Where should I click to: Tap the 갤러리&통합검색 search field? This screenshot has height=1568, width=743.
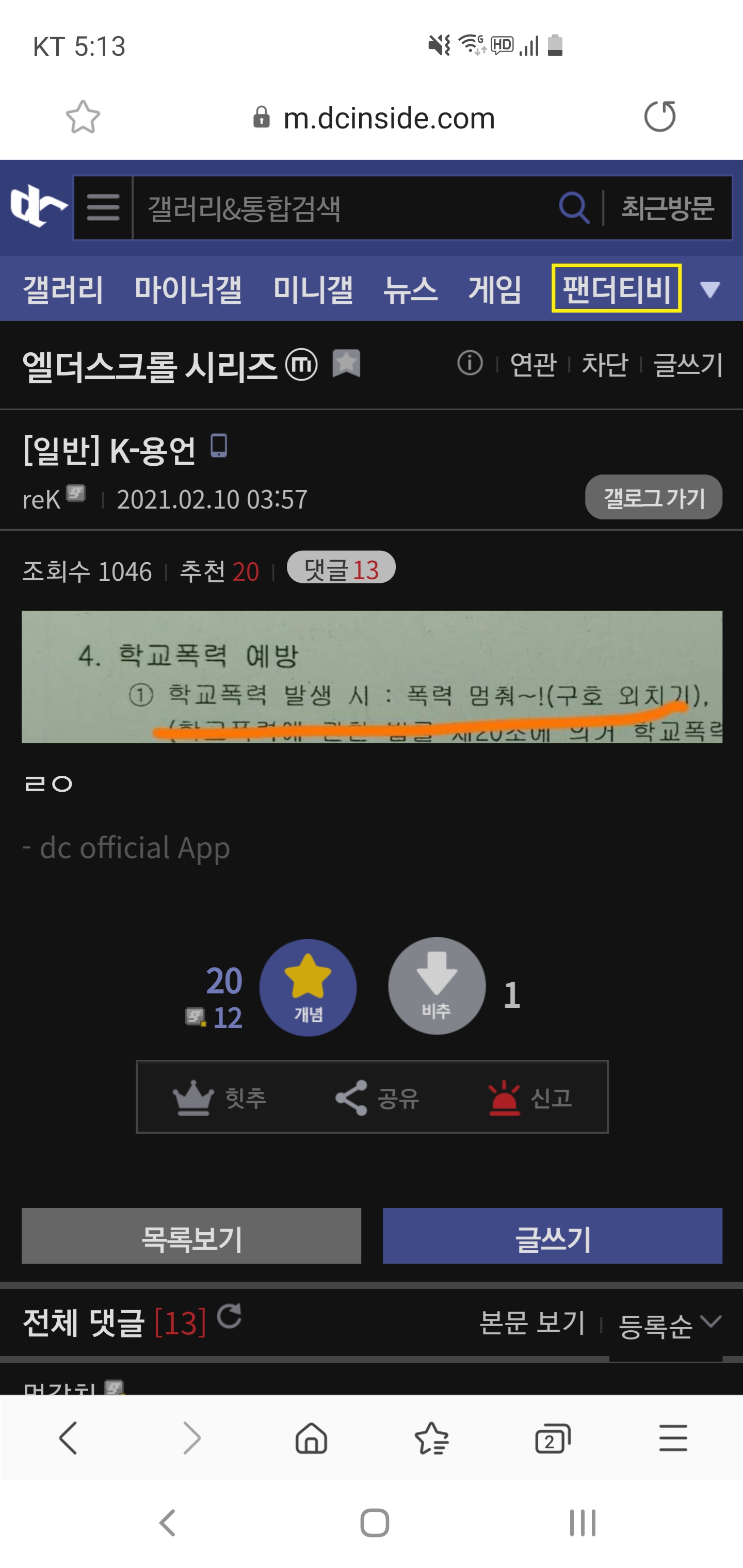[x=341, y=208]
